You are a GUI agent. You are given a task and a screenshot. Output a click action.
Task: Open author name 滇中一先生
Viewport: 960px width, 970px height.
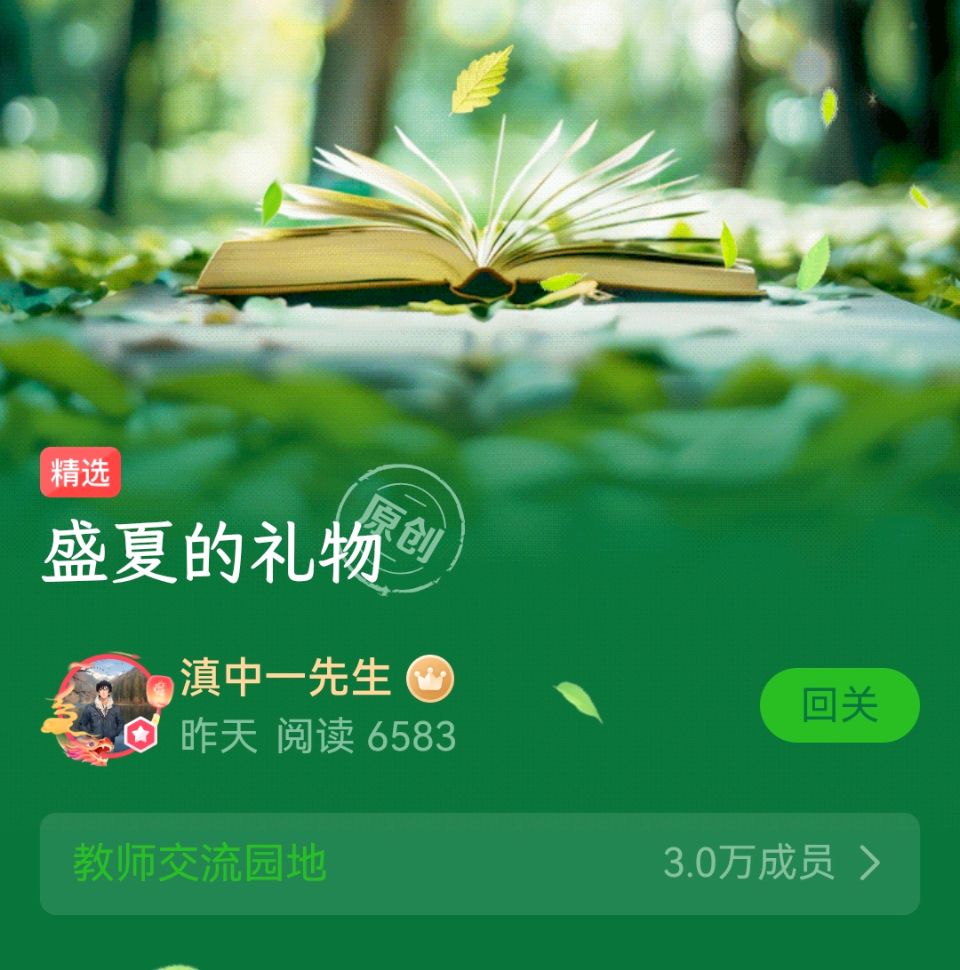pyautogui.click(x=286, y=678)
